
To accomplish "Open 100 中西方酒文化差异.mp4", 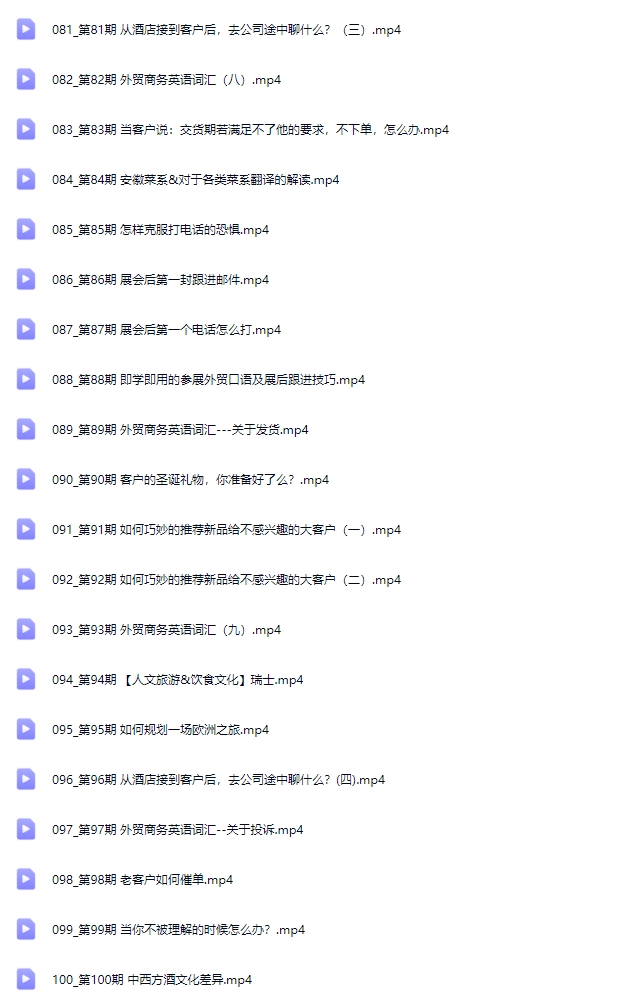I will 152,980.
